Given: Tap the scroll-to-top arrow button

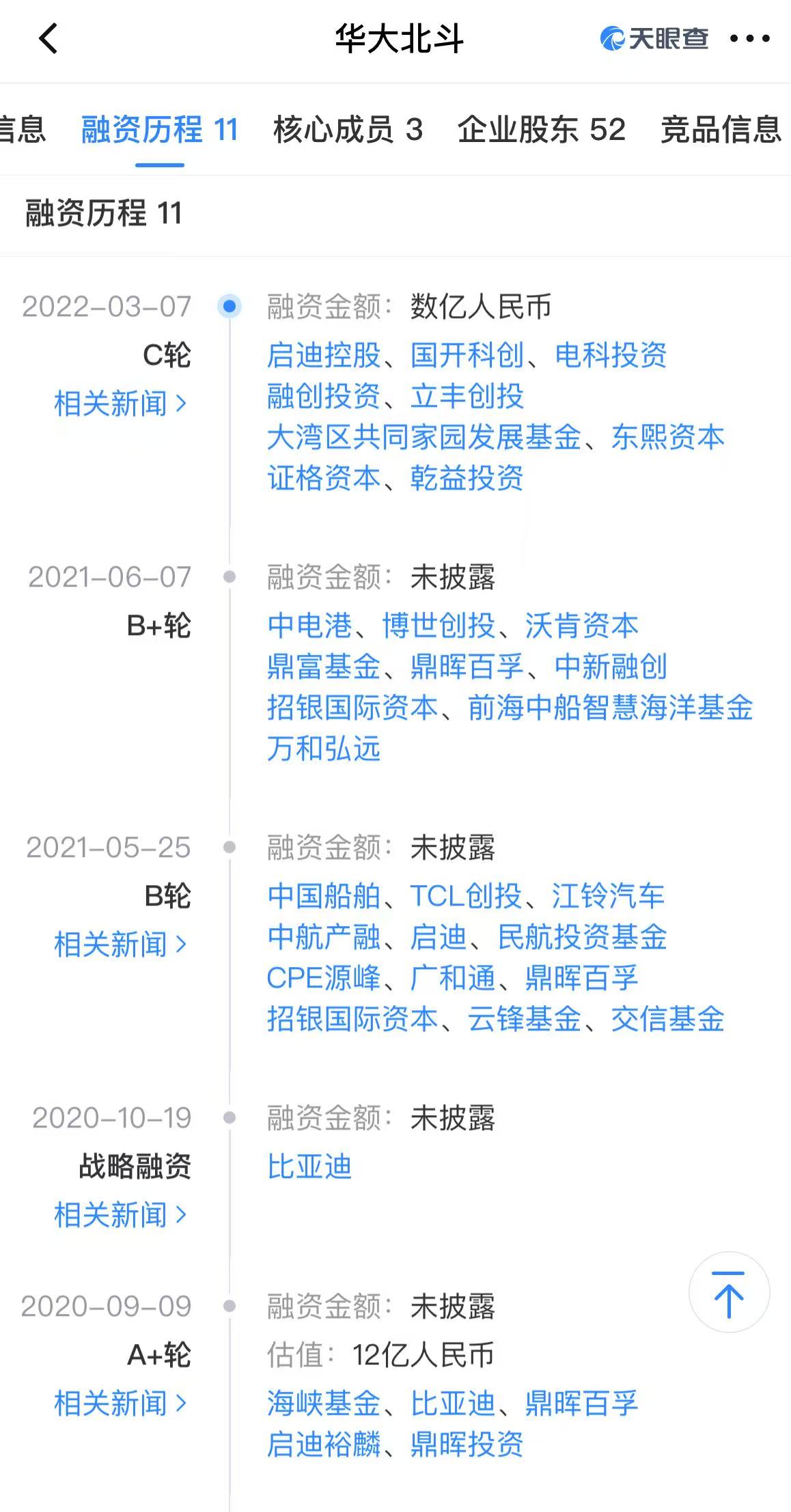Looking at the screenshot, I should (729, 1293).
